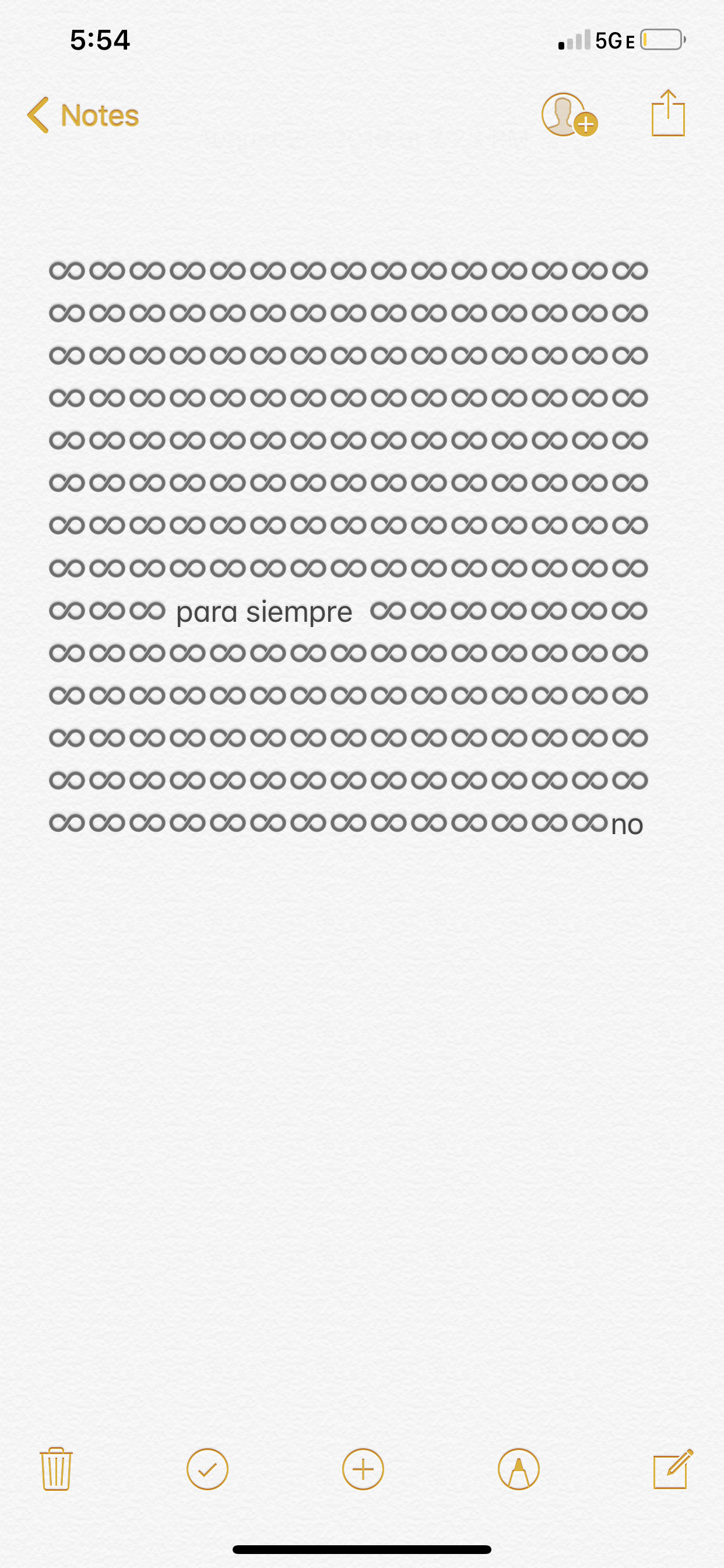Open the share sheet
This screenshot has height=1568, width=724.
point(667,114)
